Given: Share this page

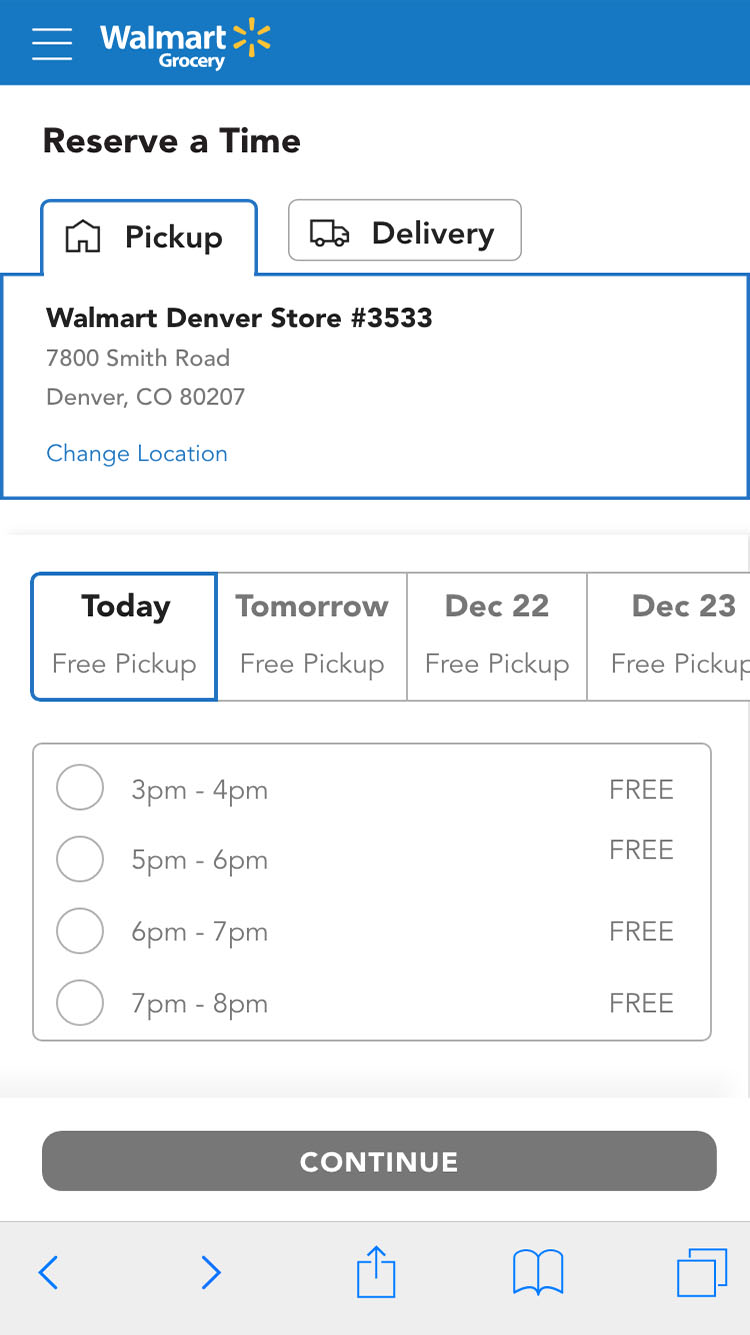Looking at the screenshot, I should (376, 1272).
